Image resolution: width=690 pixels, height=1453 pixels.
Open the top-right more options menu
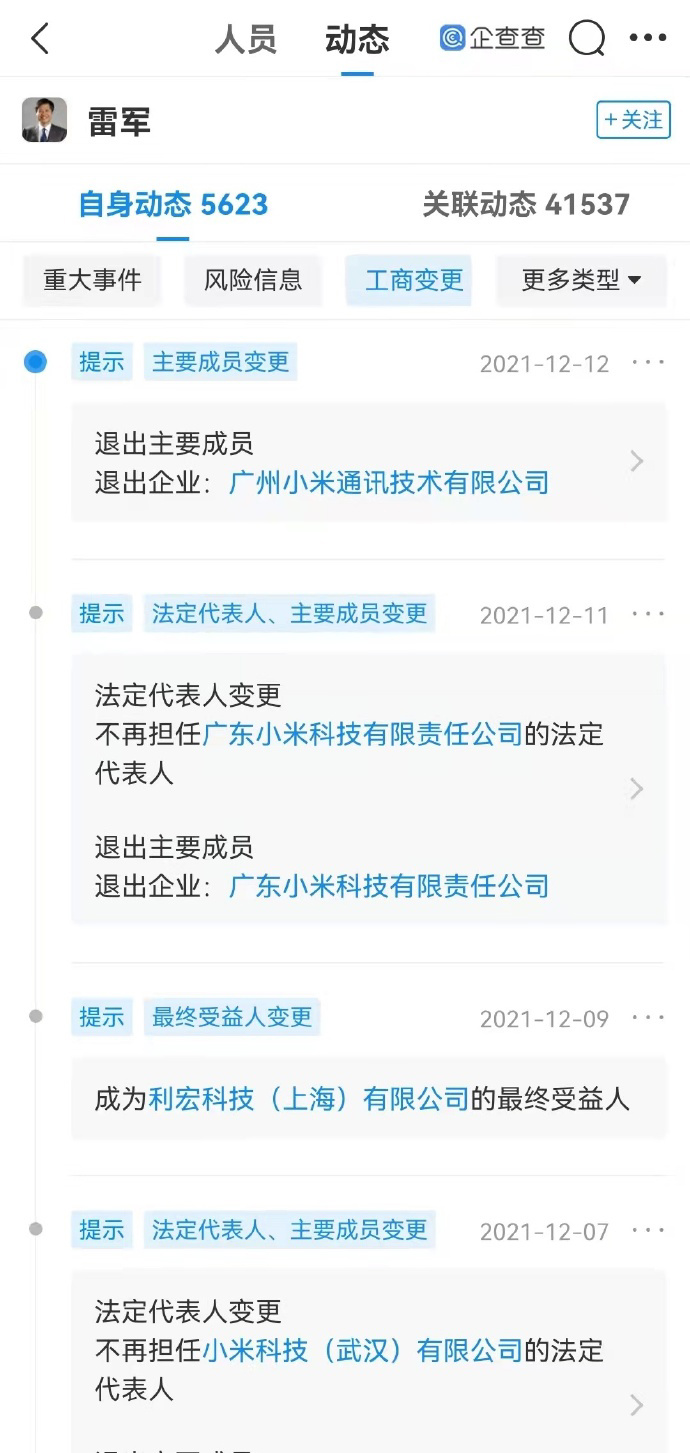coord(647,39)
